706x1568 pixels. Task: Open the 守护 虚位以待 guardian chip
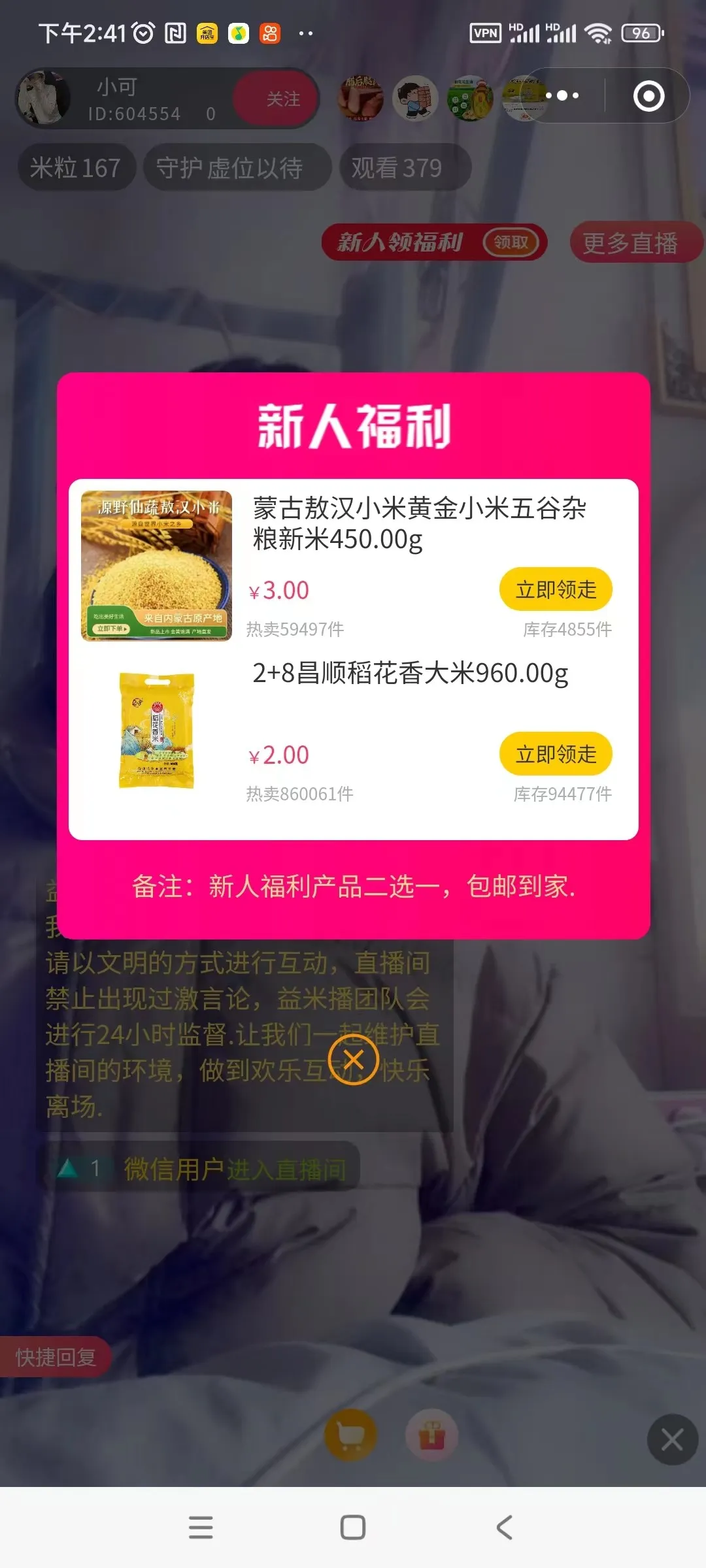[x=229, y=168]
